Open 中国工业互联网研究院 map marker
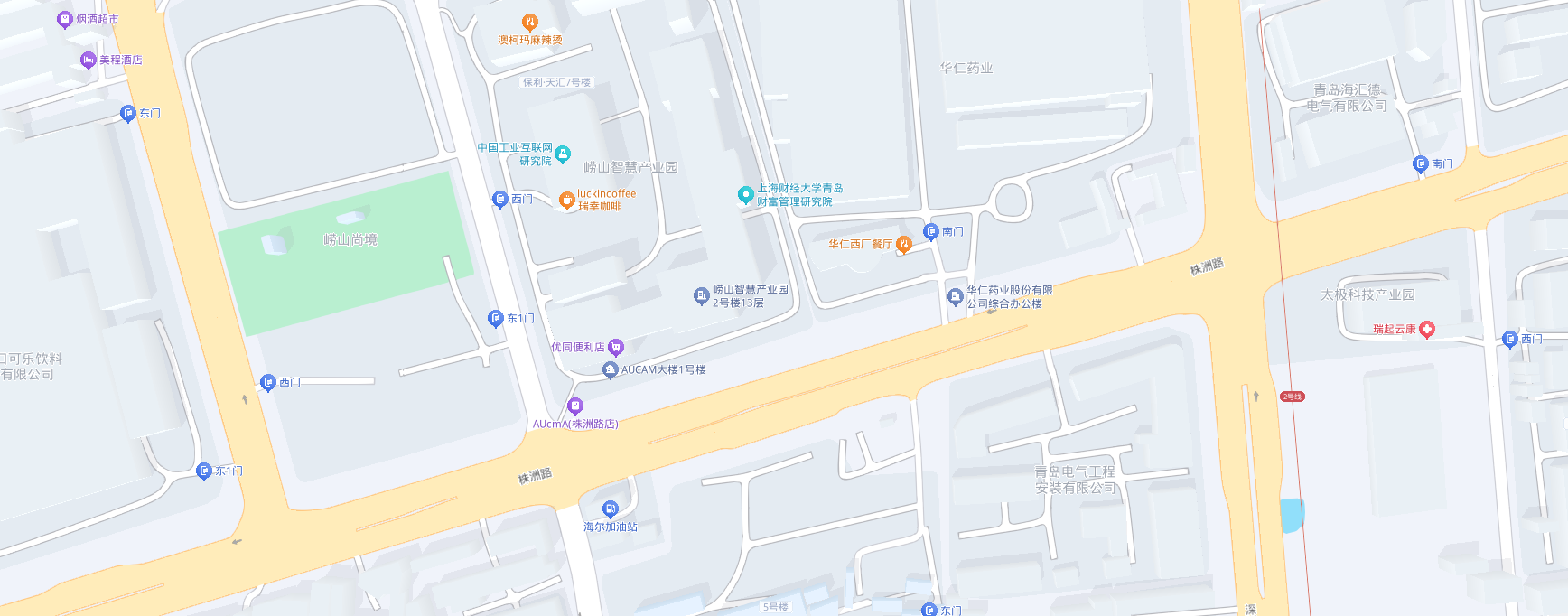Image resolution: width=1568 pixels, height=616 pixels. (563, 154)
